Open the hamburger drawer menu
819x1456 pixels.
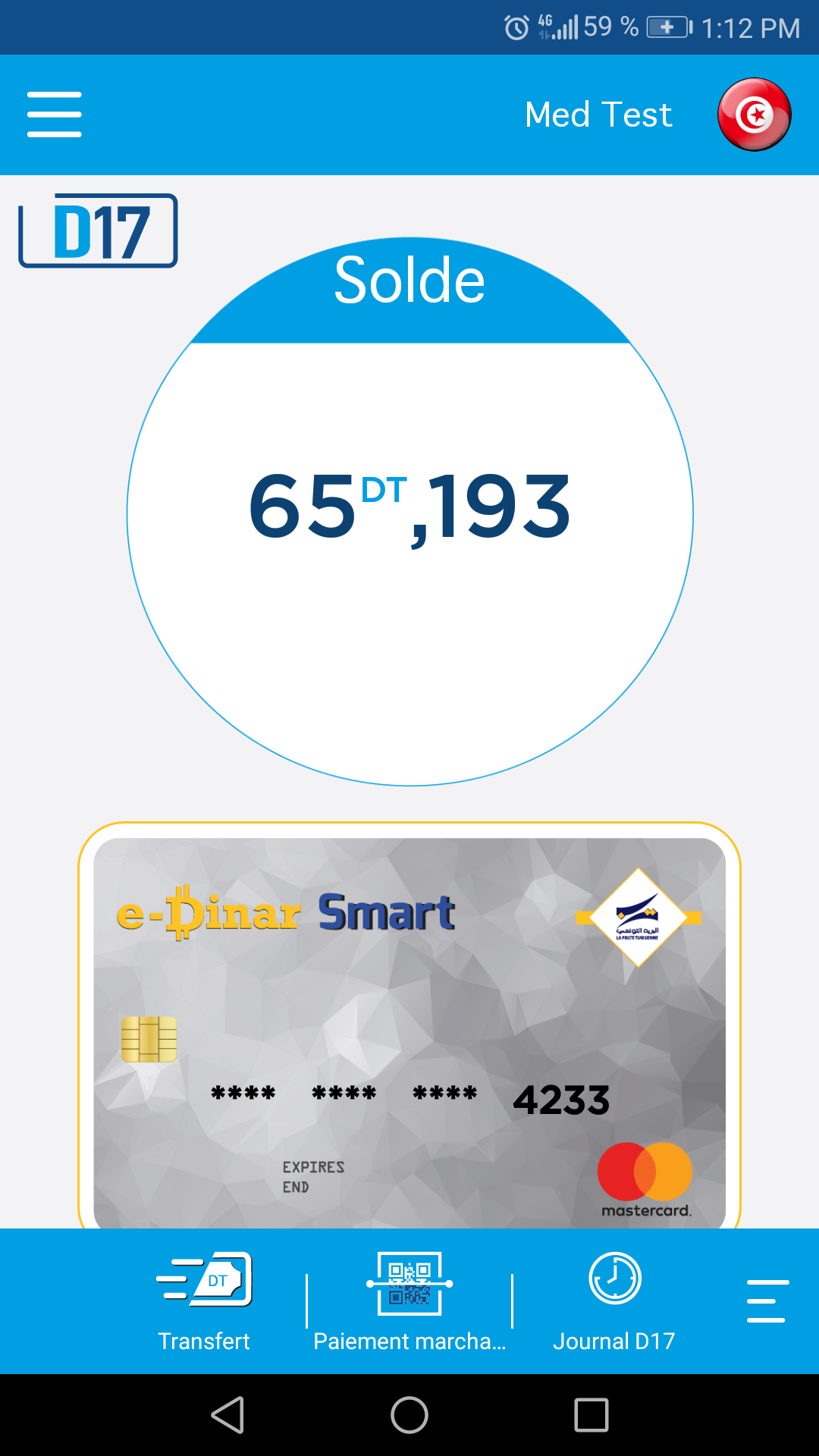pyautogui.click(x=55, y=115)
